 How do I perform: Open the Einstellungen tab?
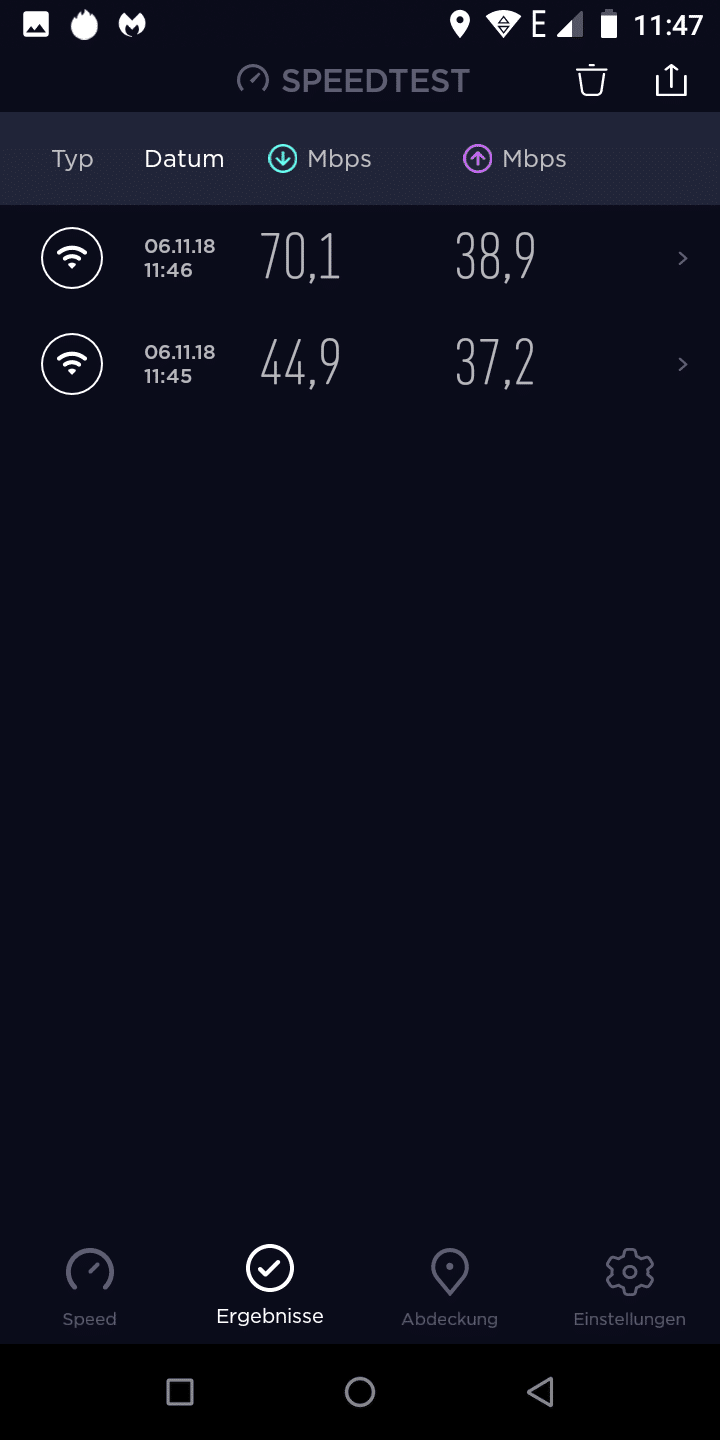pos(630,1288)
